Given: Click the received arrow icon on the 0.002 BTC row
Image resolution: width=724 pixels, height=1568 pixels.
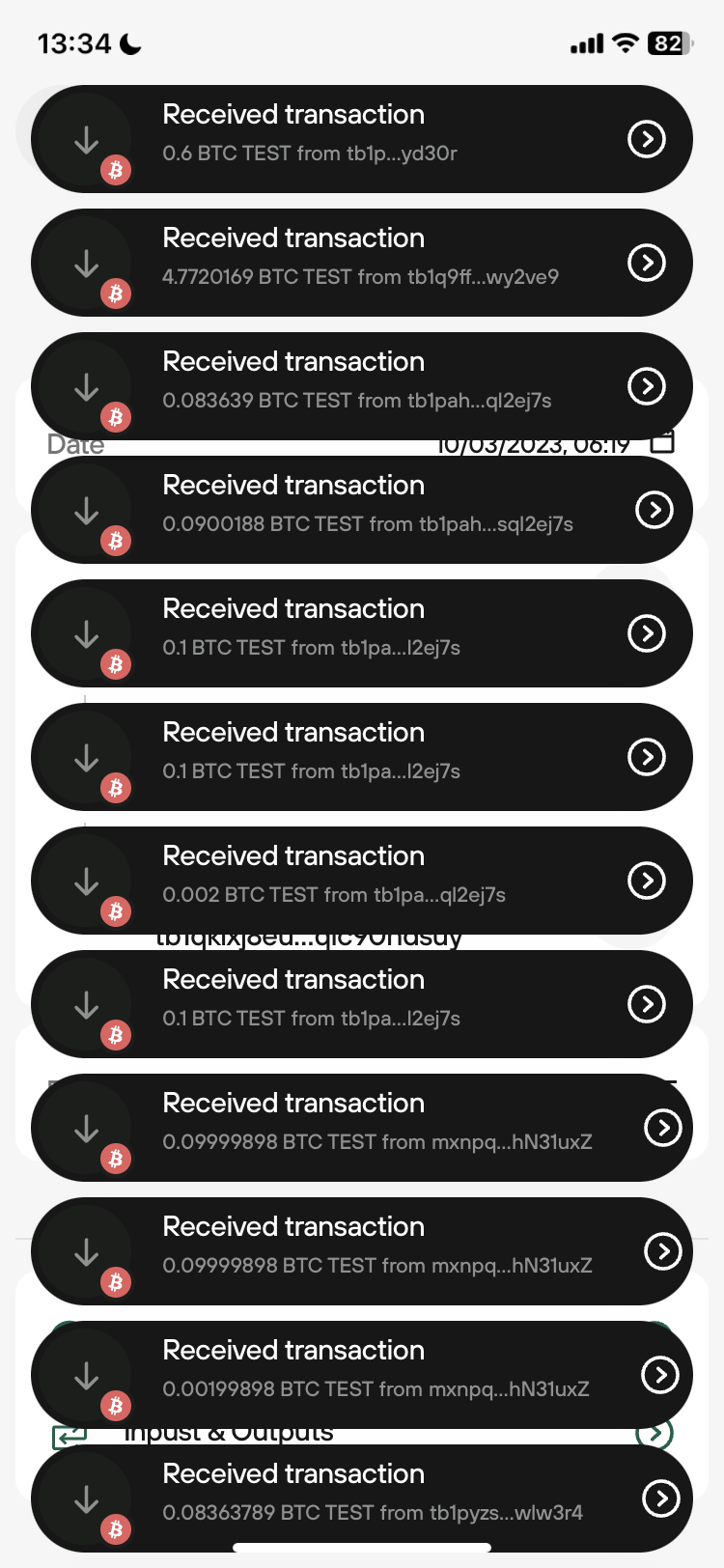Looking at the screenshot, I should 85,882.
